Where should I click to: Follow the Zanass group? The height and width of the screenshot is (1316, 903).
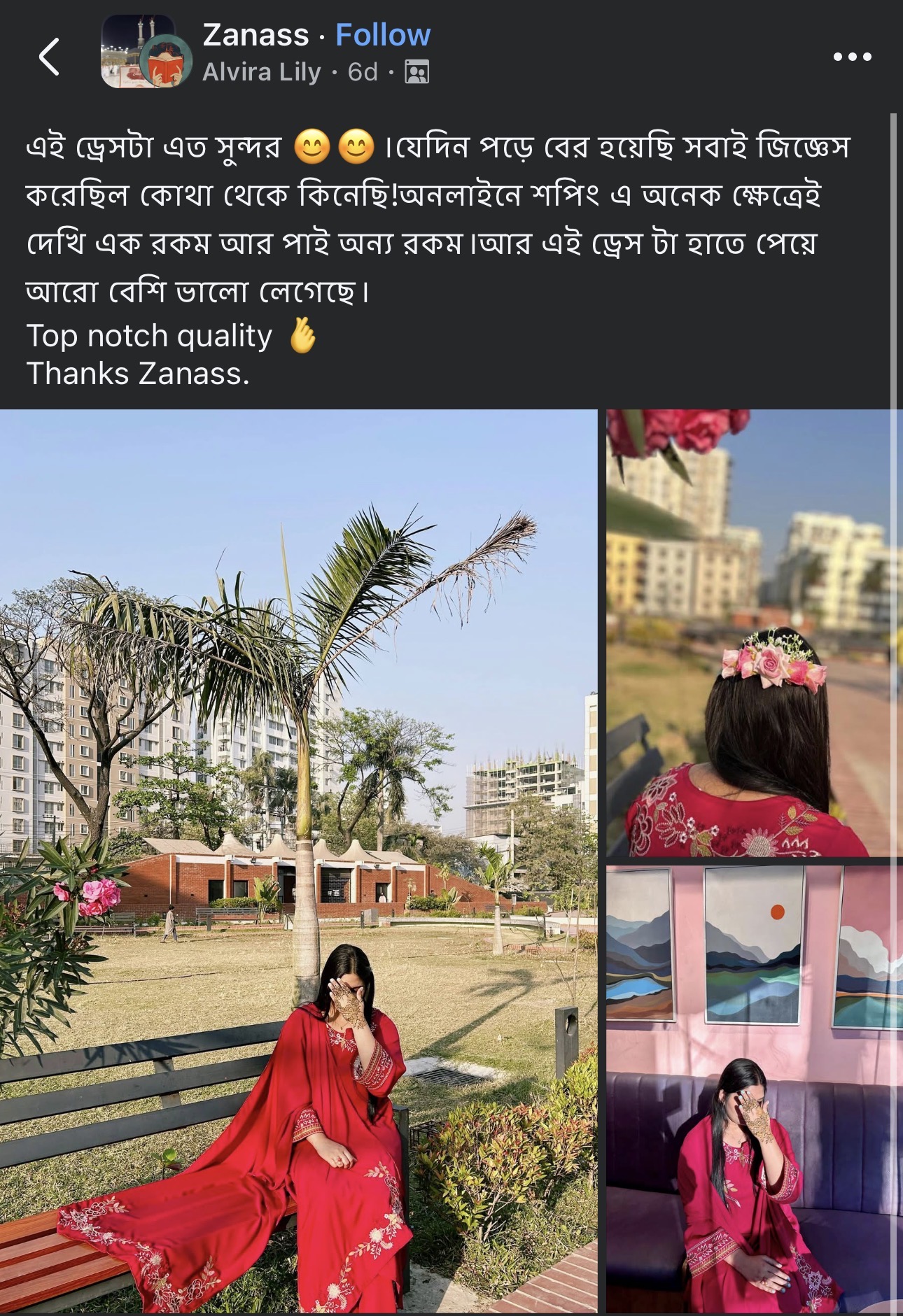383,35
